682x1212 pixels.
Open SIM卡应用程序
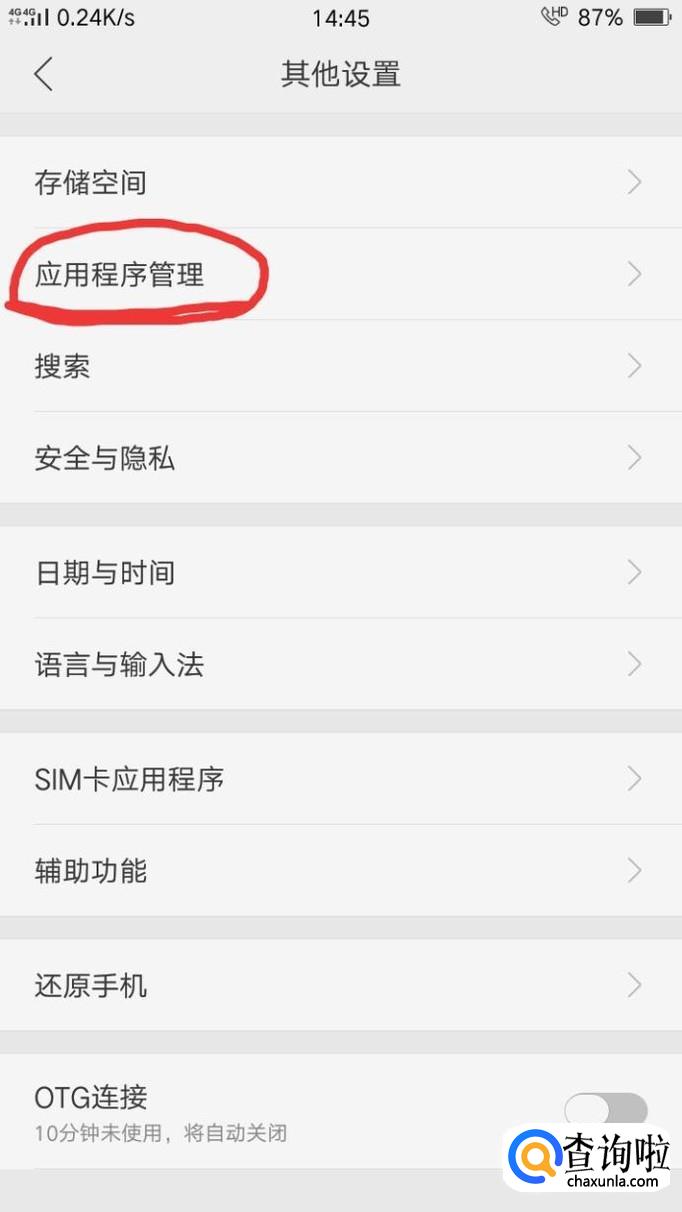[341, 778]
